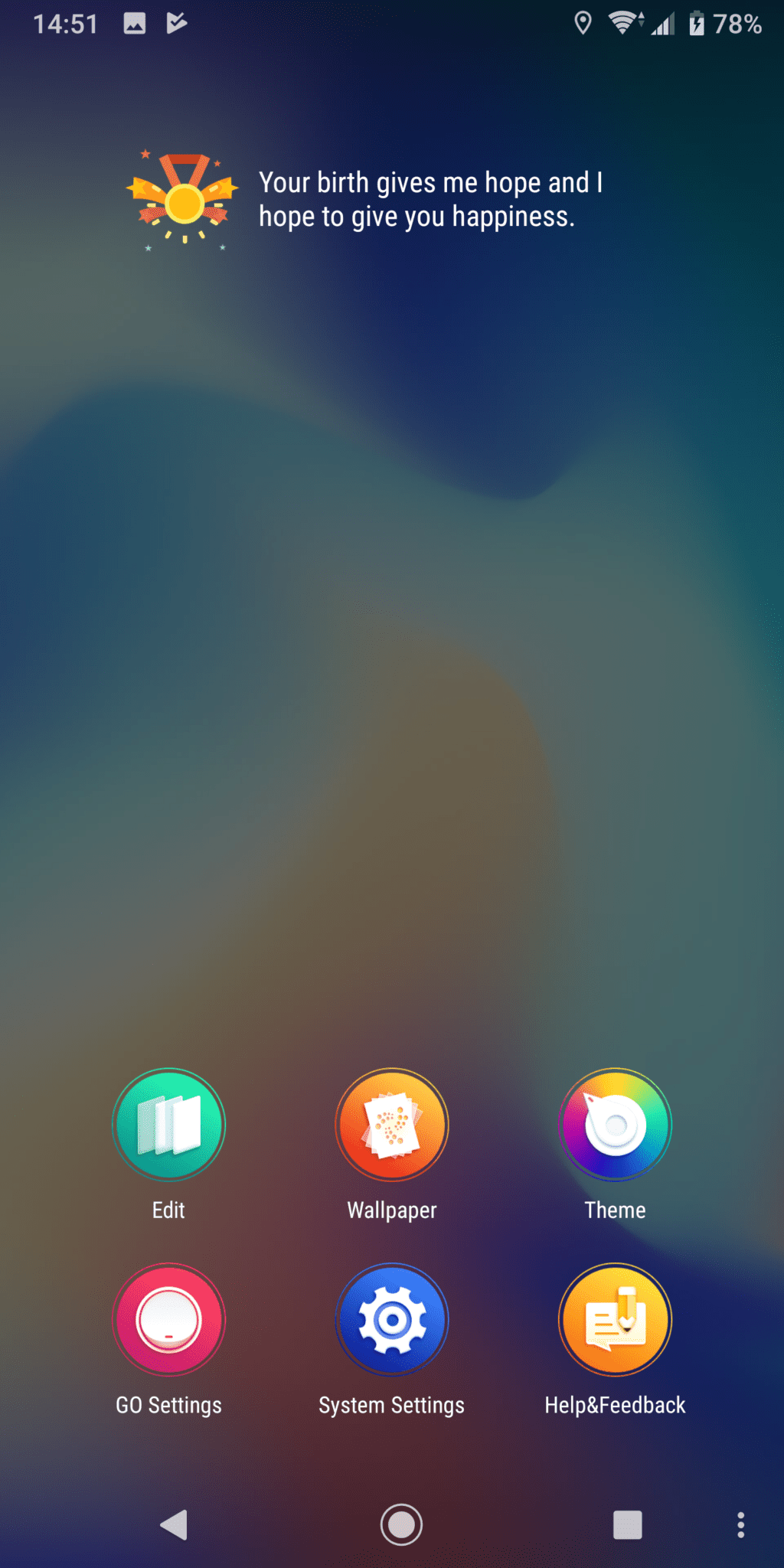Viewport: 784px width, 1568px height.
Task: Tap the navigation bar overflow dots
Action: pyautogui.click(x=740, y=1524)
